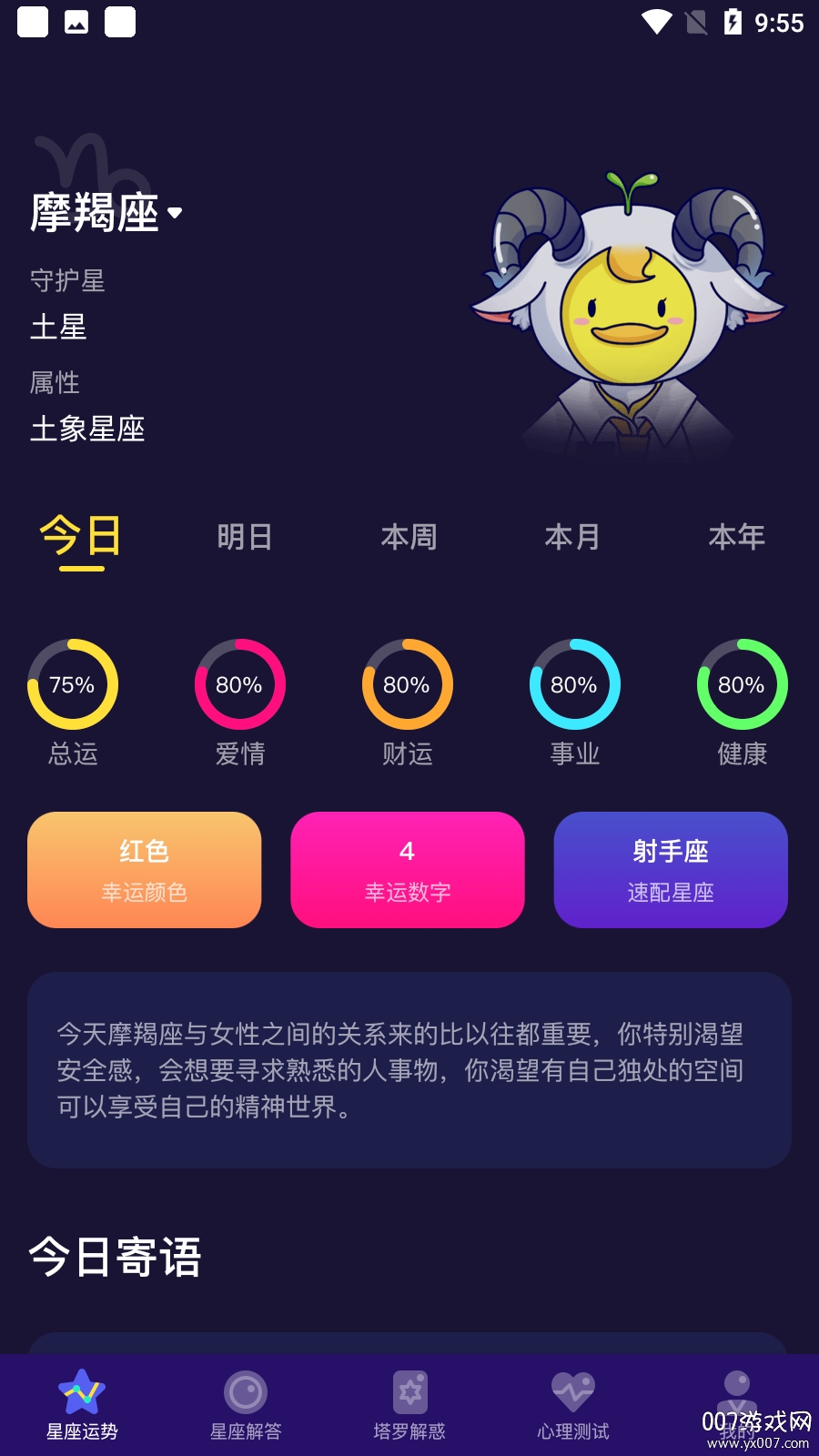This screenshot has width=819, height=1456.
Task: Open the 我的 profile tab
Action: [737, 1405]
